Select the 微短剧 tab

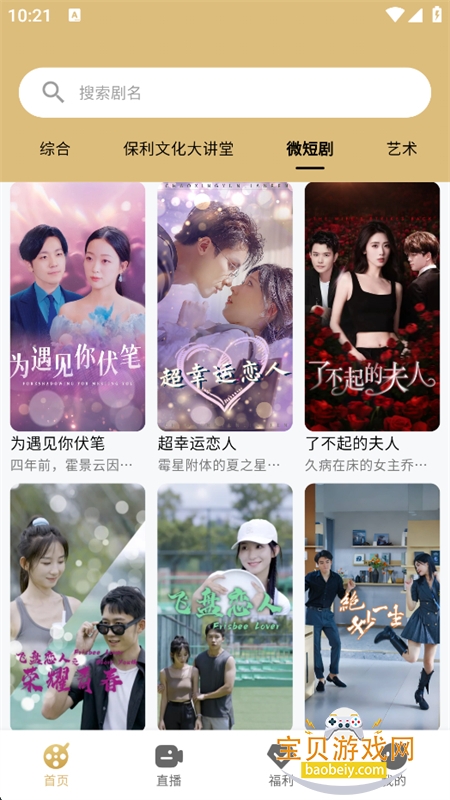[x=310, y=149]
